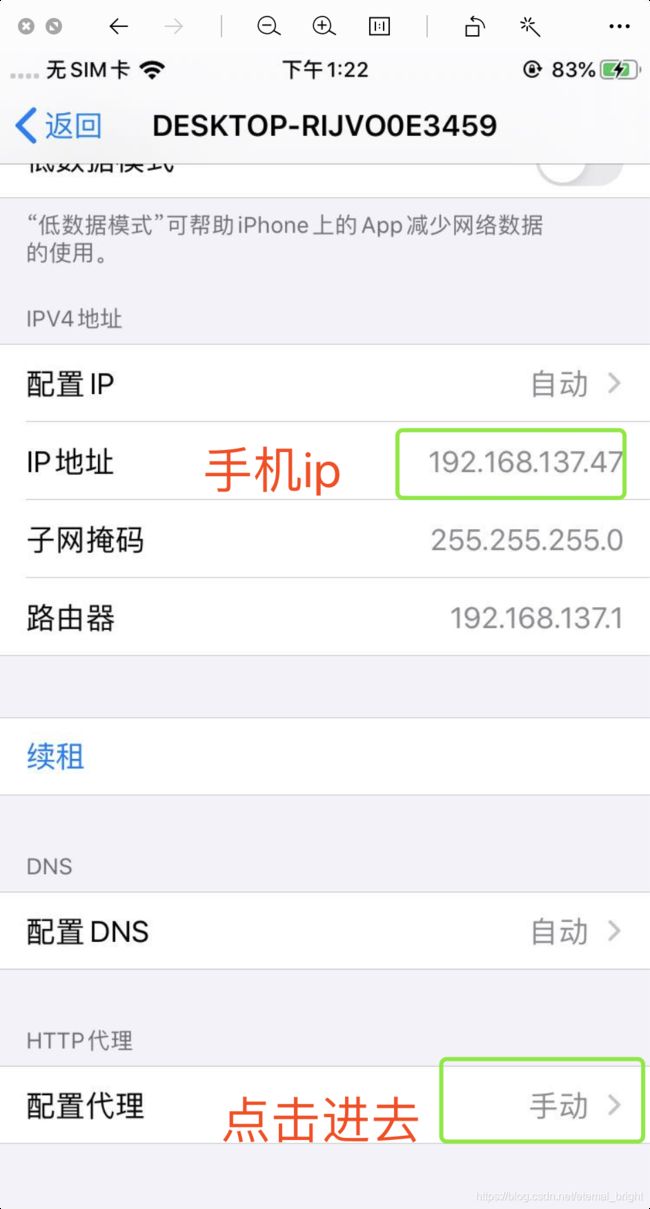Close the image viewer window

click(26, 27)
